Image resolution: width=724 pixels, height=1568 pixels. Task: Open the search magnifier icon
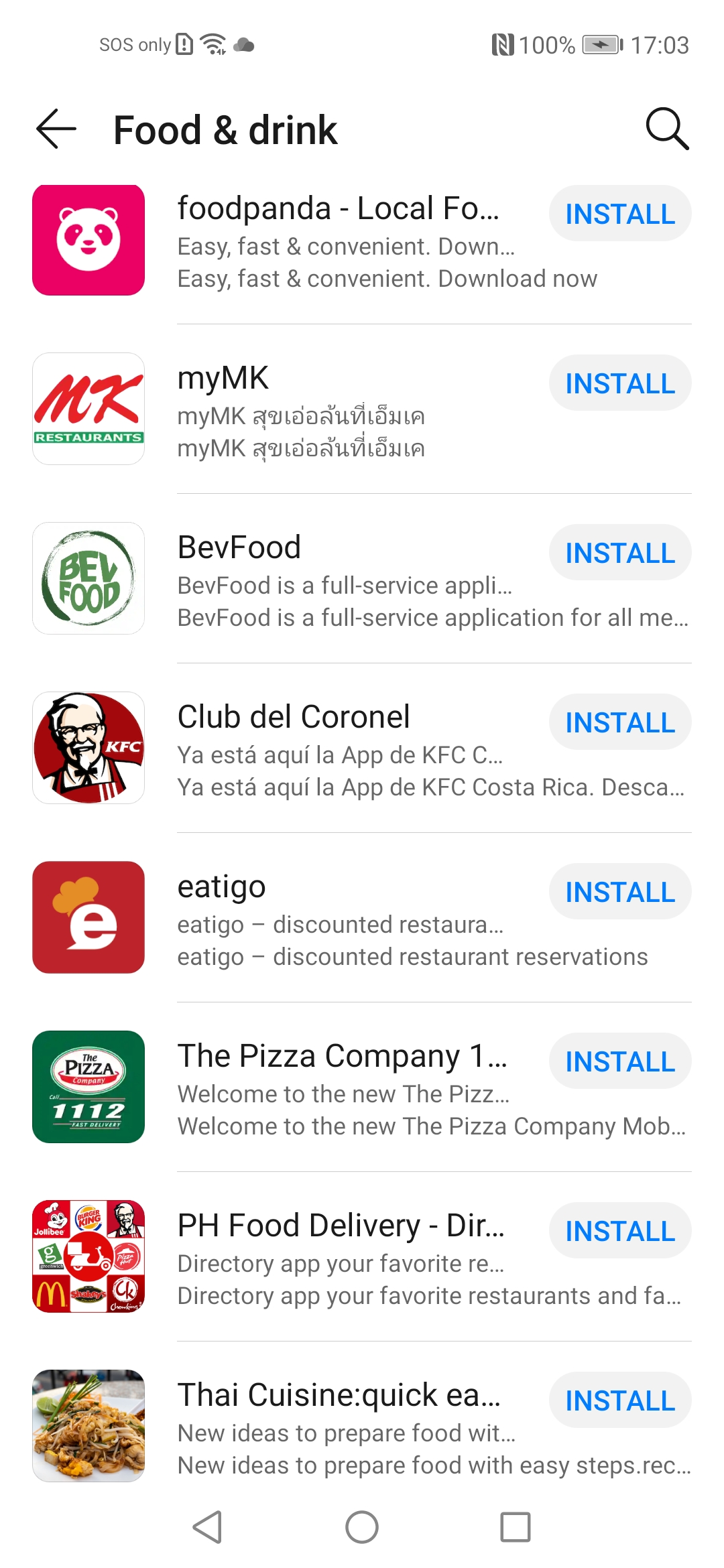pyautogui.click(x=666, y=129)
